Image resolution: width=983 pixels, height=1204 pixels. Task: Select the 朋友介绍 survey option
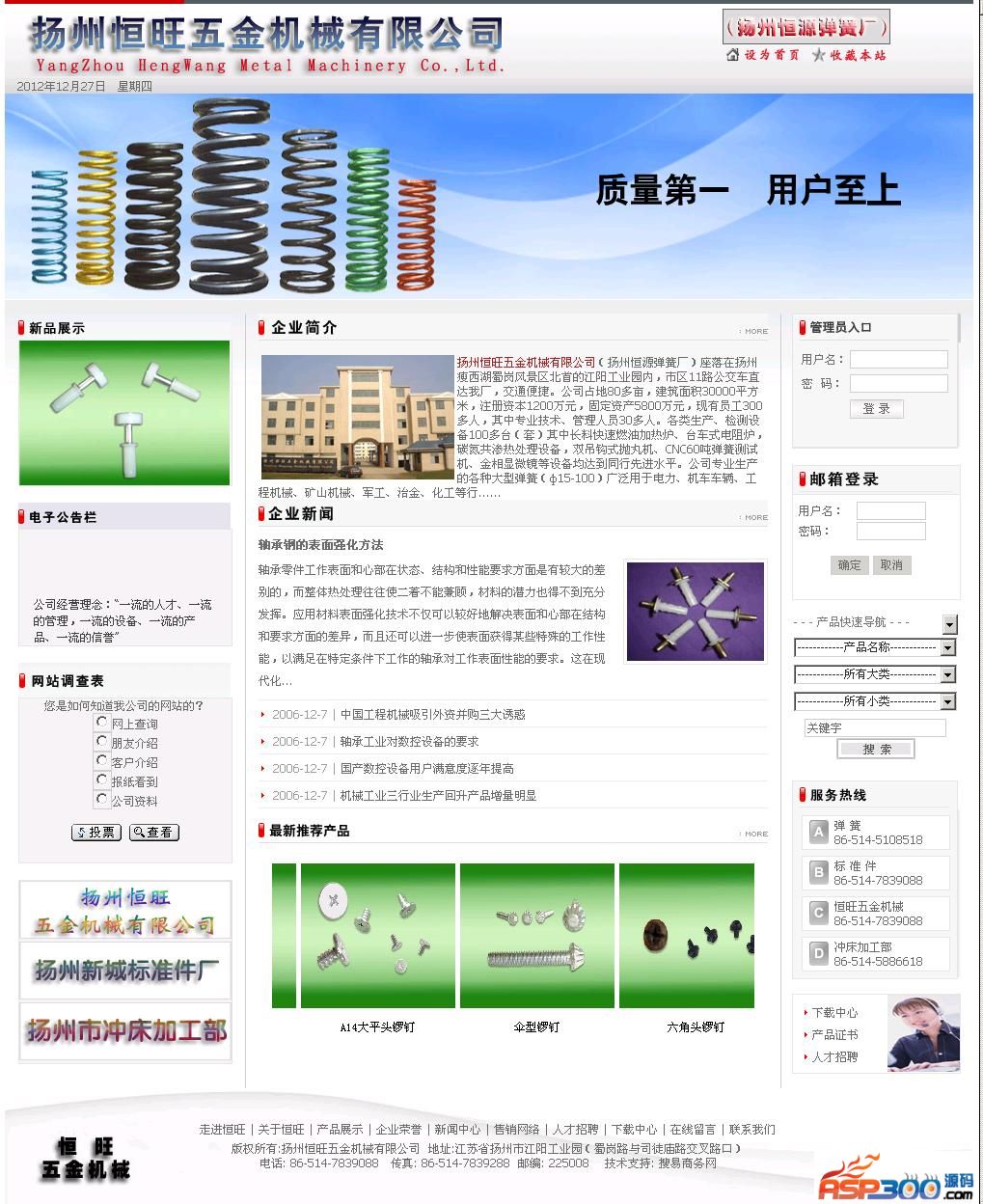(x=102, y=741)
